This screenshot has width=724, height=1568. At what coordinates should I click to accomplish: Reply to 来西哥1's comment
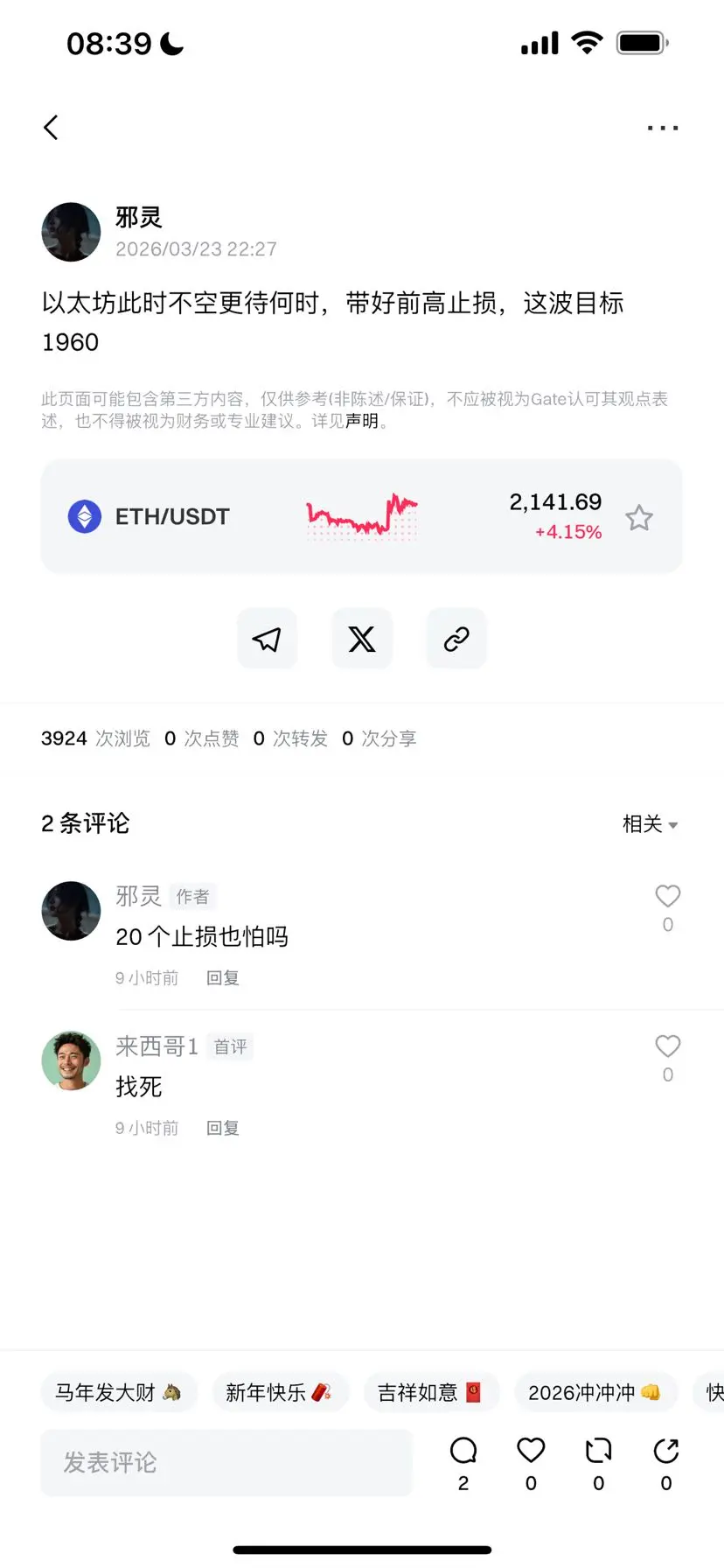click(x=222, y=1129)
